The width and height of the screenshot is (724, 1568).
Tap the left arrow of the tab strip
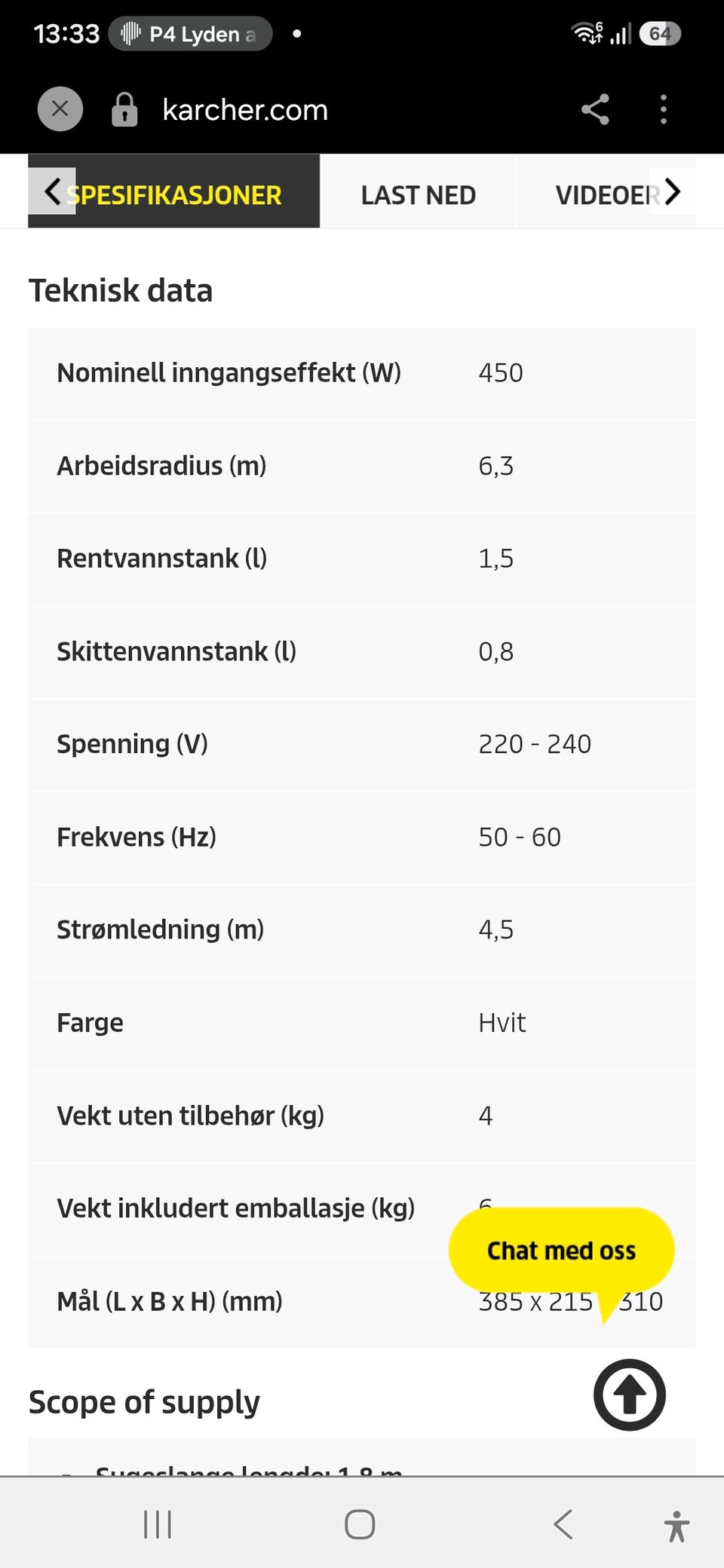[x=52, y=191]
